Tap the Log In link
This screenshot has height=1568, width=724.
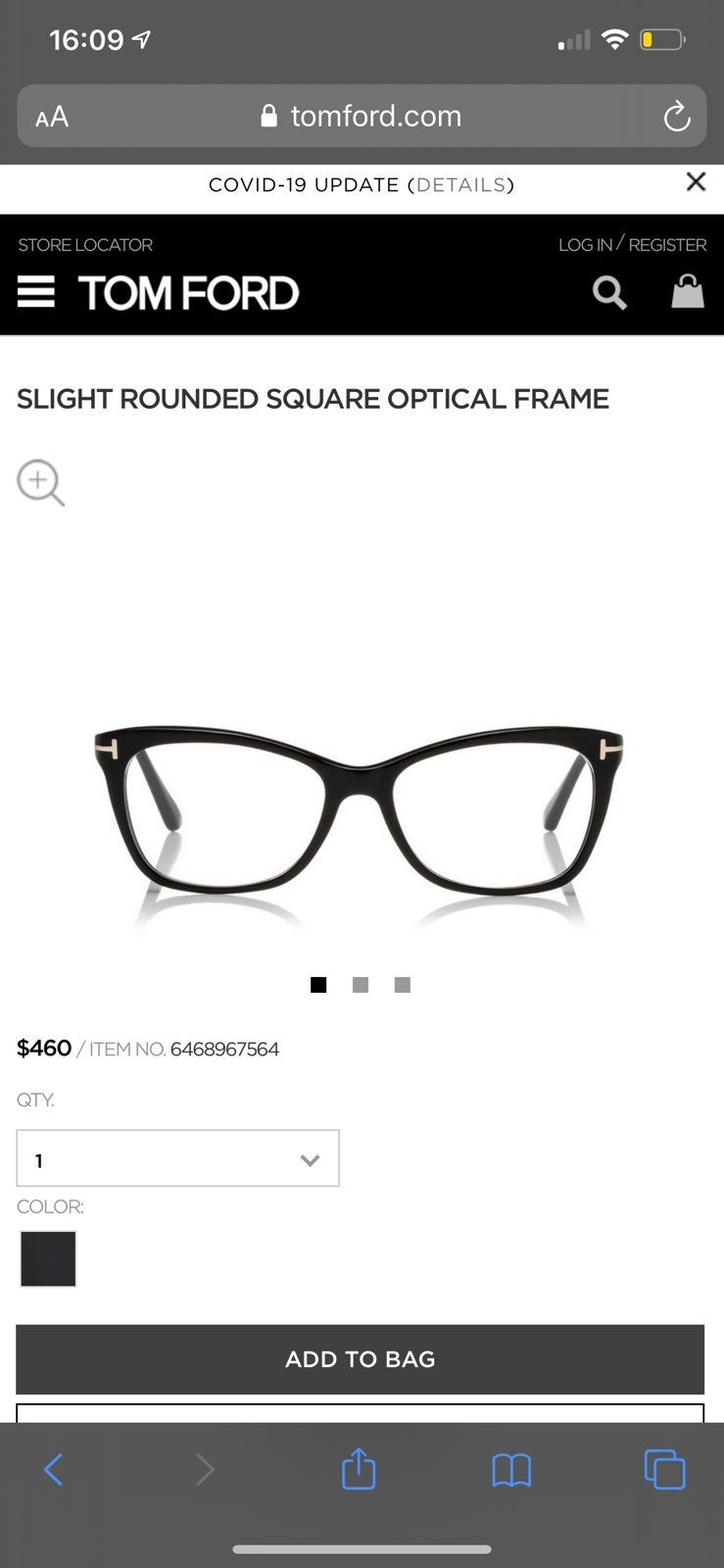(585, 245)
